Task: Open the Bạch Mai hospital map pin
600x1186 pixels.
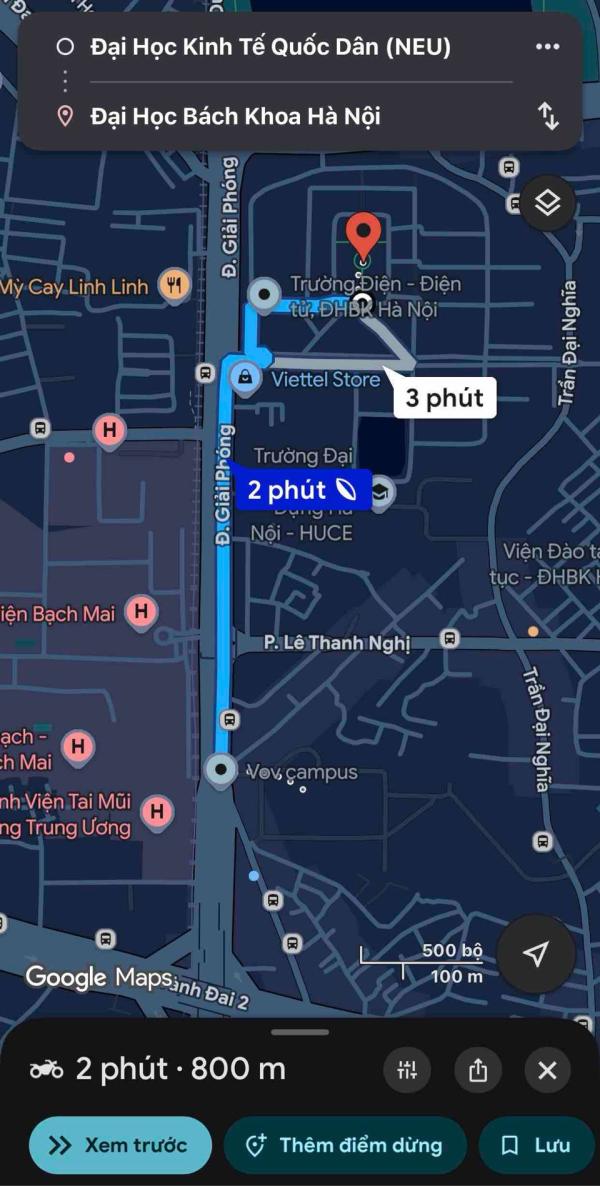Action: [x=142, y=611]
